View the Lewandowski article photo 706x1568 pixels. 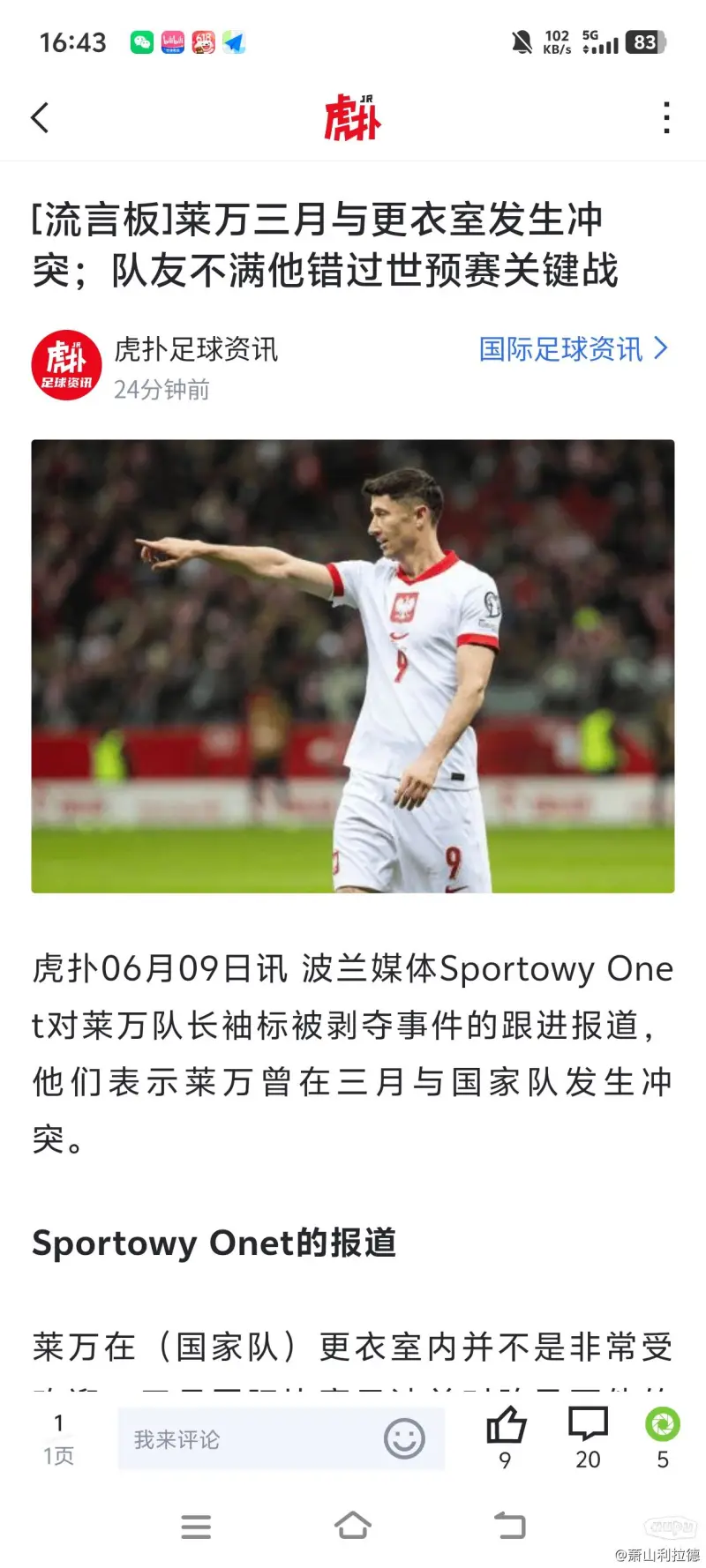[x=353, y=666]
